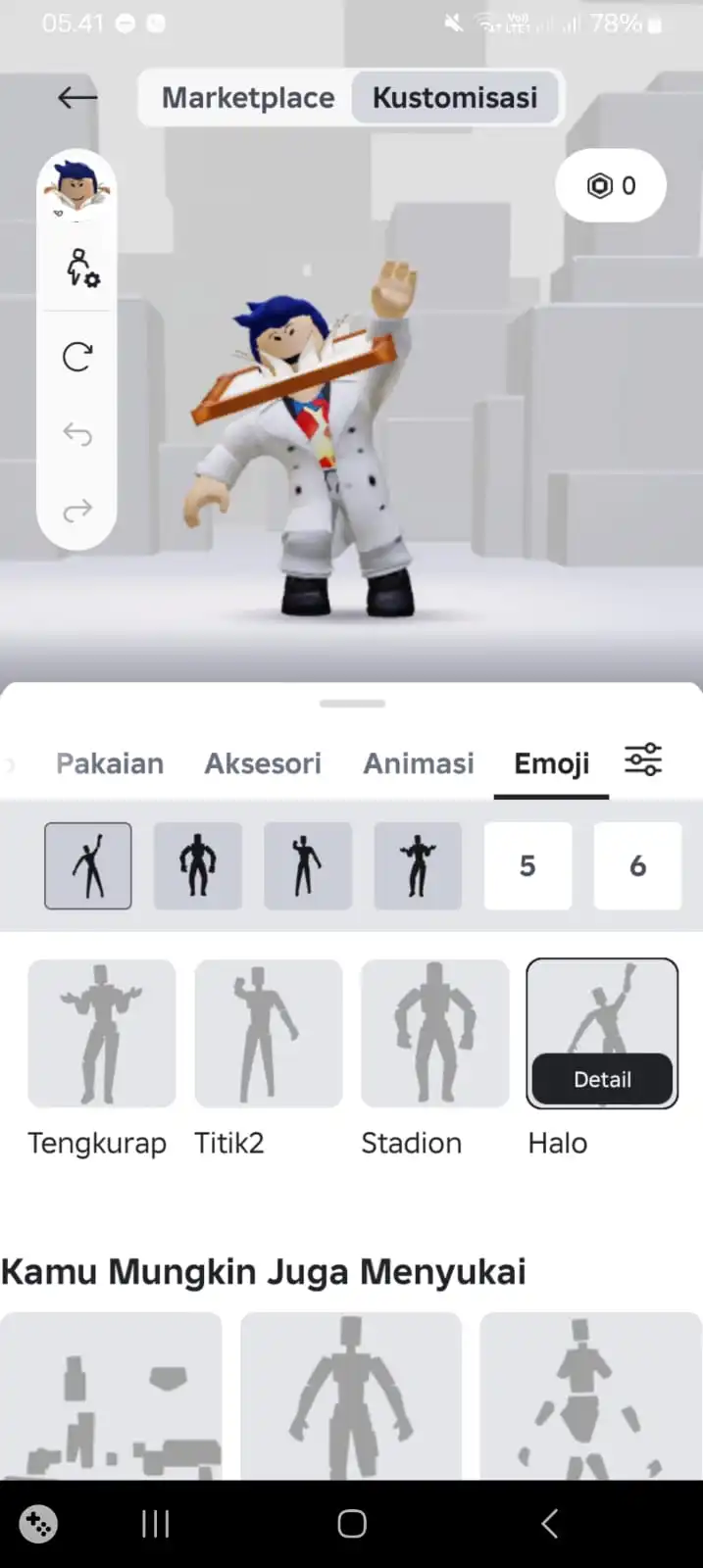Choose emote slot 5

point(527,865)
